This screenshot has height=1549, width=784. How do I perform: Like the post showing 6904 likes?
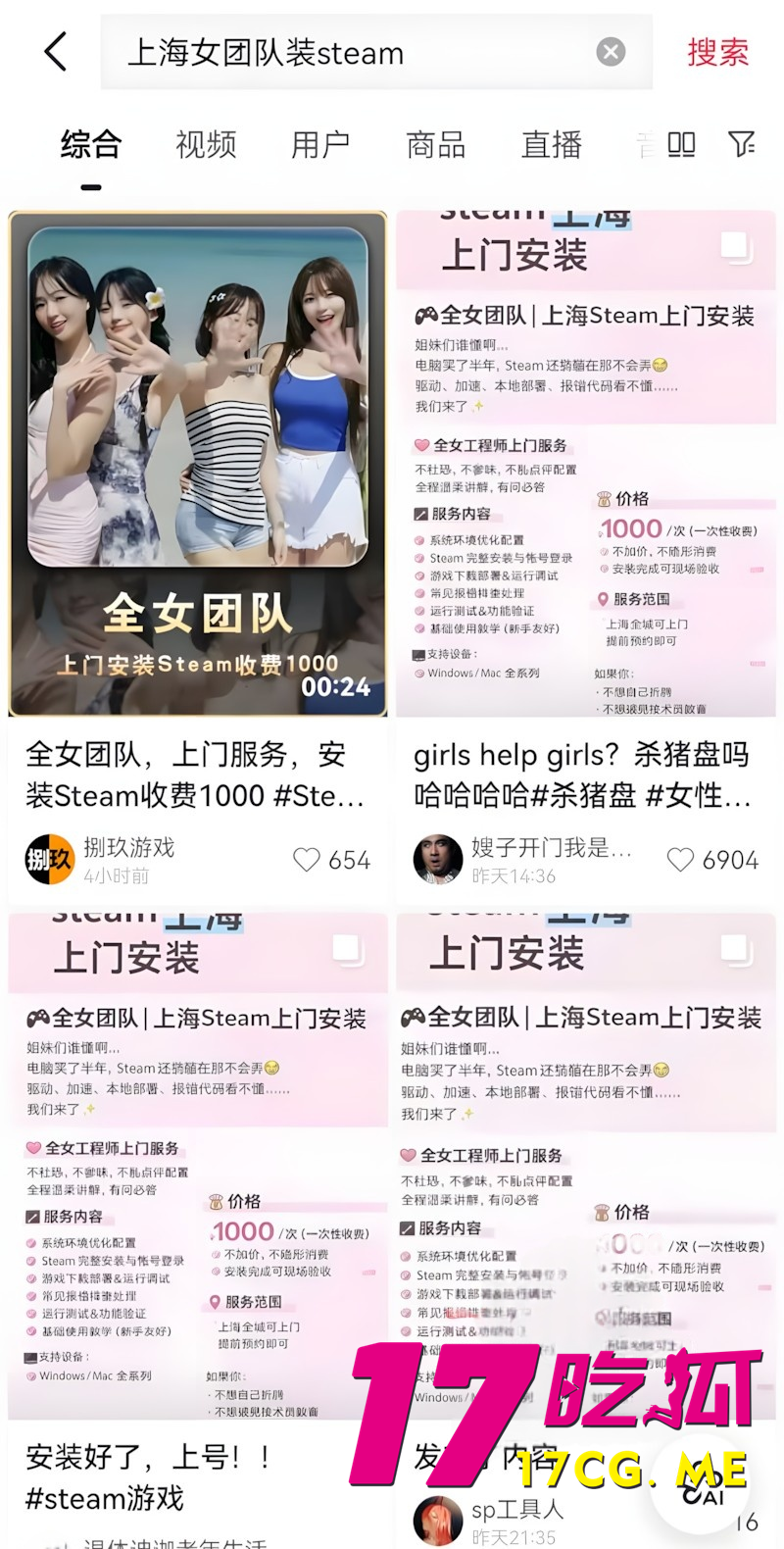coord(682,860)
